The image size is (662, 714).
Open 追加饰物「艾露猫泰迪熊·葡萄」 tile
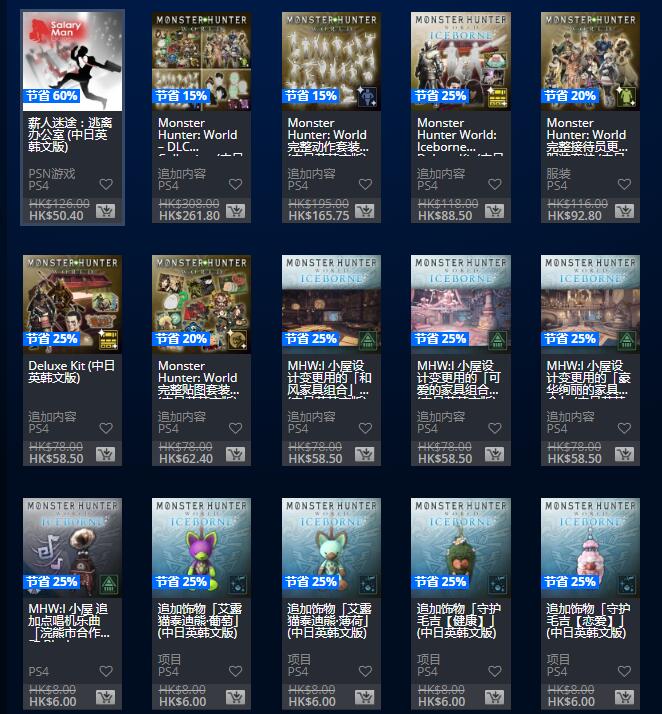coord(201,546)
